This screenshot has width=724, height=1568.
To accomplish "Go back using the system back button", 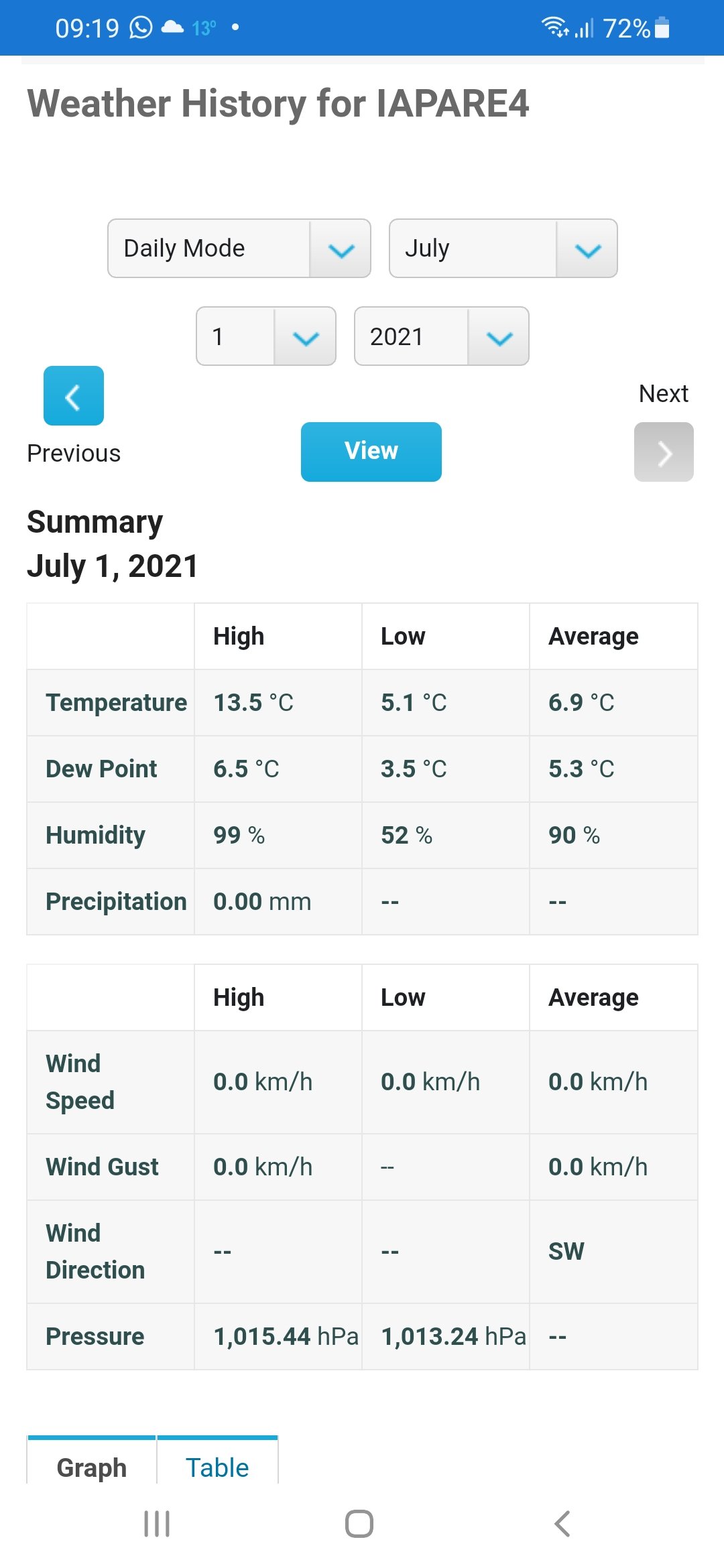I will pyautogui.click(x=562, y=1524).
